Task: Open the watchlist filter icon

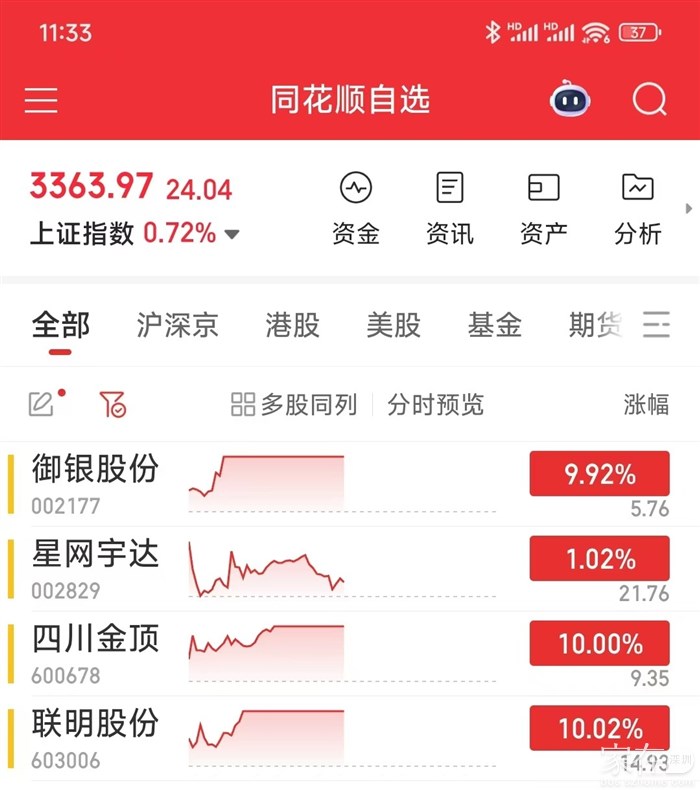Action: tap(112, 405)
